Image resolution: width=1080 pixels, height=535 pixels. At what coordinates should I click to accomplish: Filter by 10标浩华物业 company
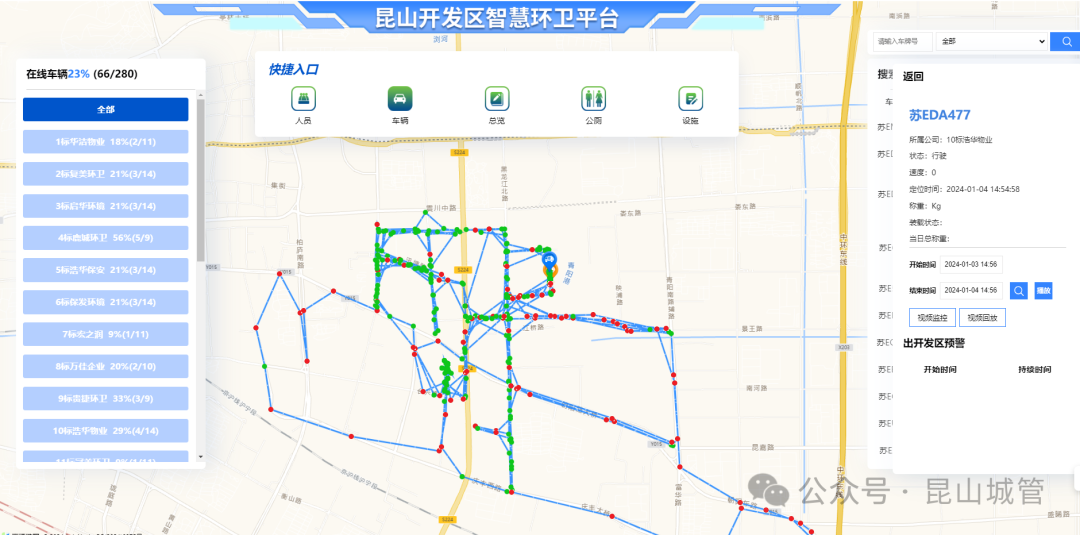105,431
